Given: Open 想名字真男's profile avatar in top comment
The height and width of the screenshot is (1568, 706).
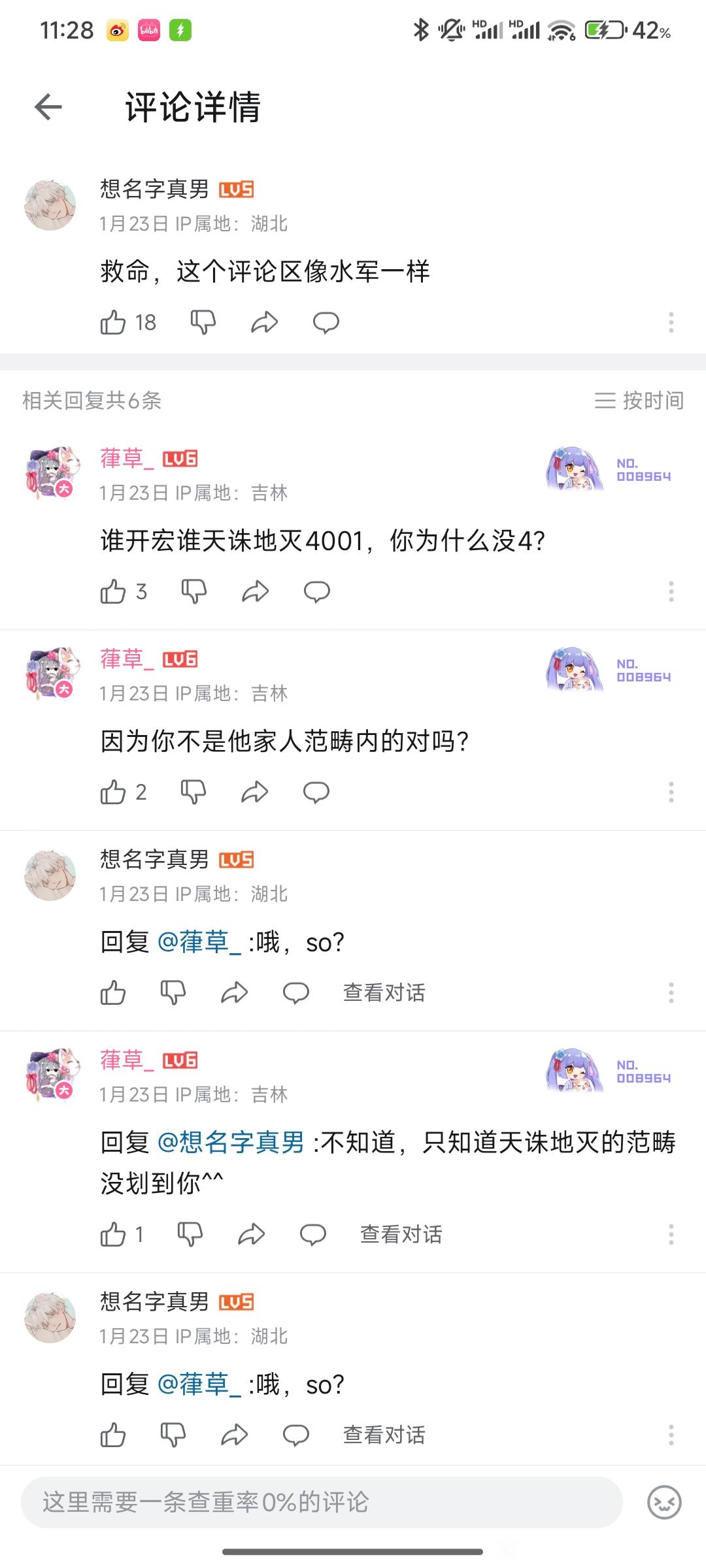Looking at the screenshot, I should [50, 204].
